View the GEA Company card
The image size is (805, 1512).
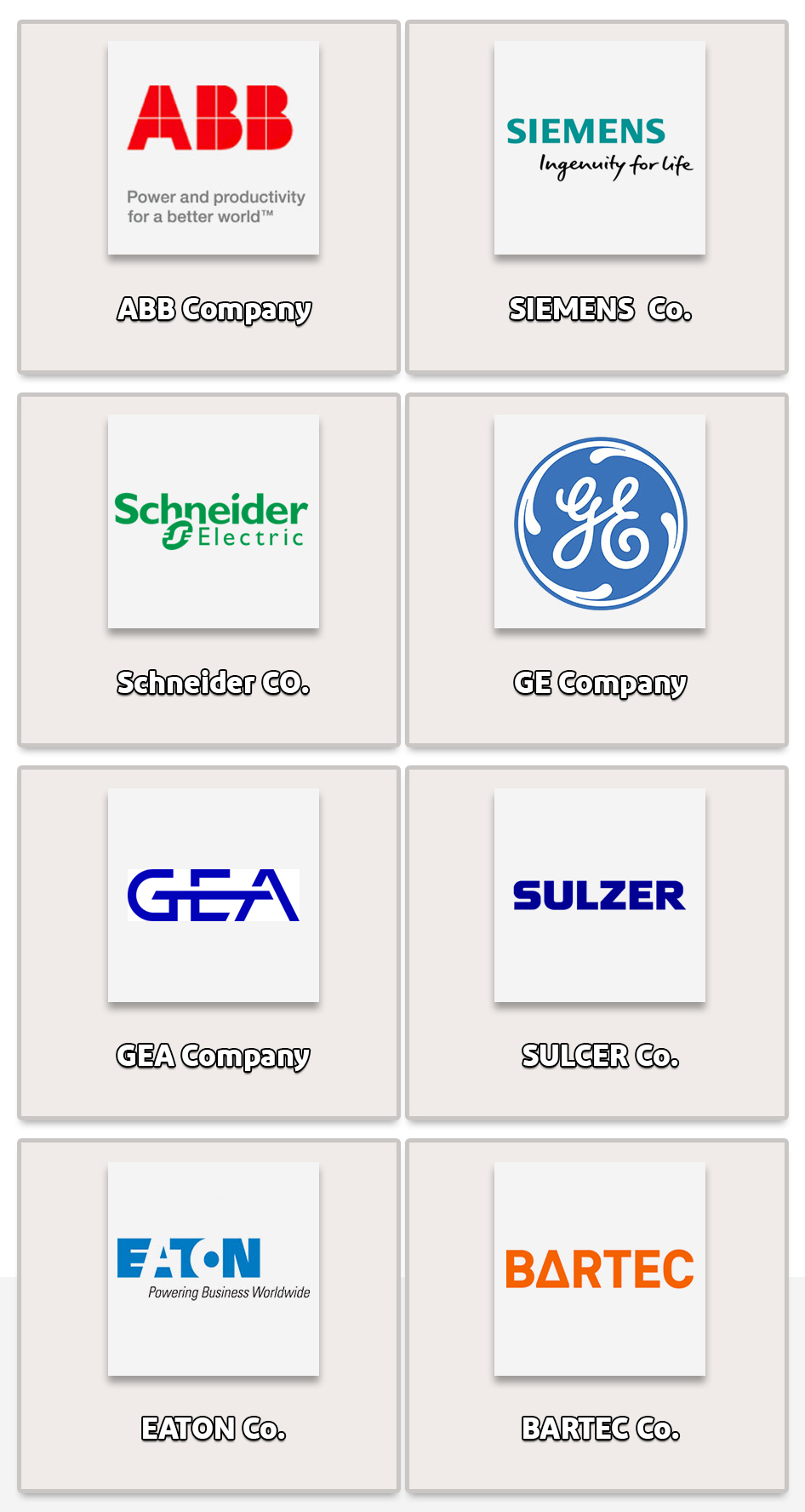[x=209, y=943]
